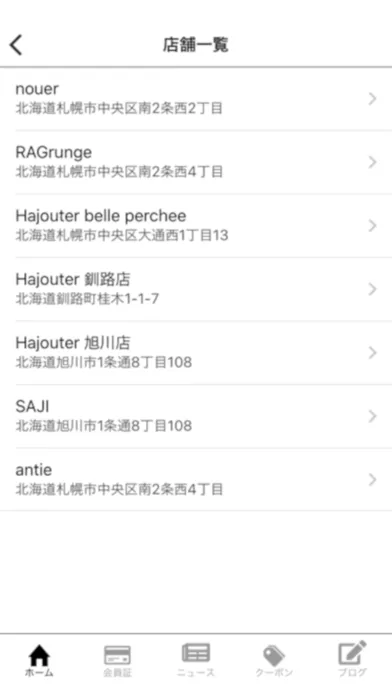Open the nouer store details
The image size is (392, 696).
click(x=196, y=99)
